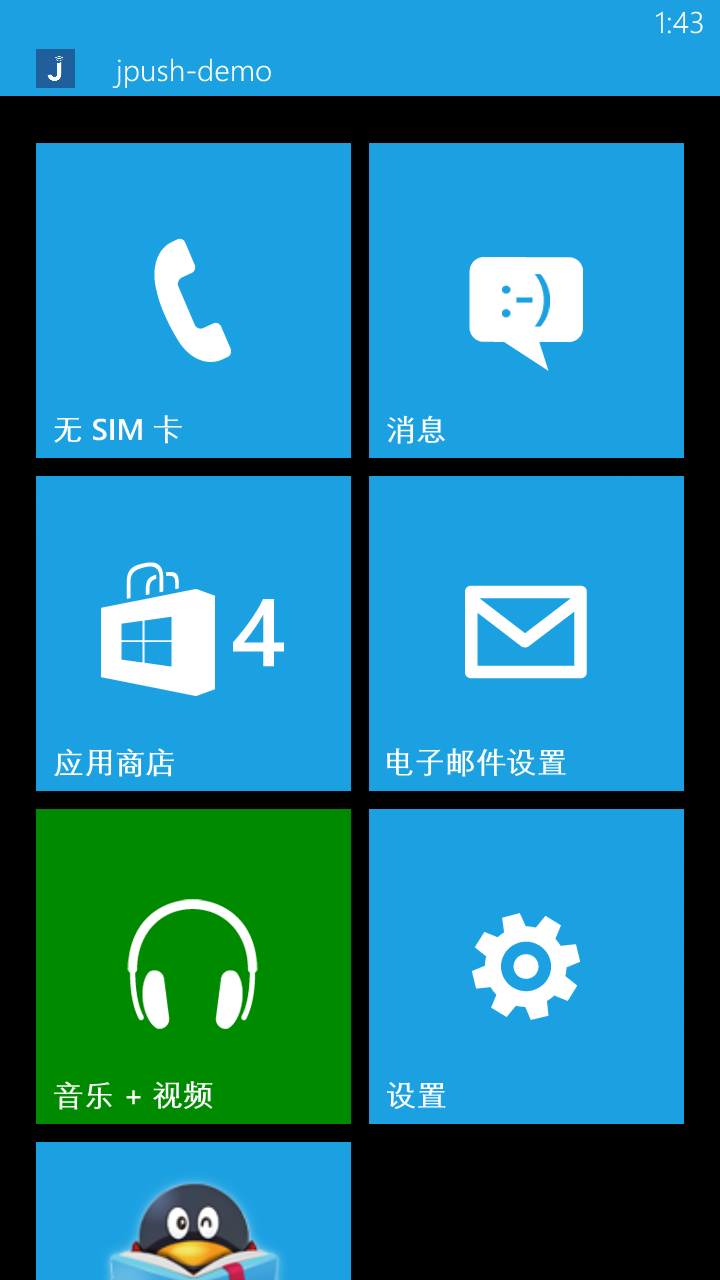Open the phone tile labeled 无 SIM 卡
720x1280 pixels.
pos(193,300)
